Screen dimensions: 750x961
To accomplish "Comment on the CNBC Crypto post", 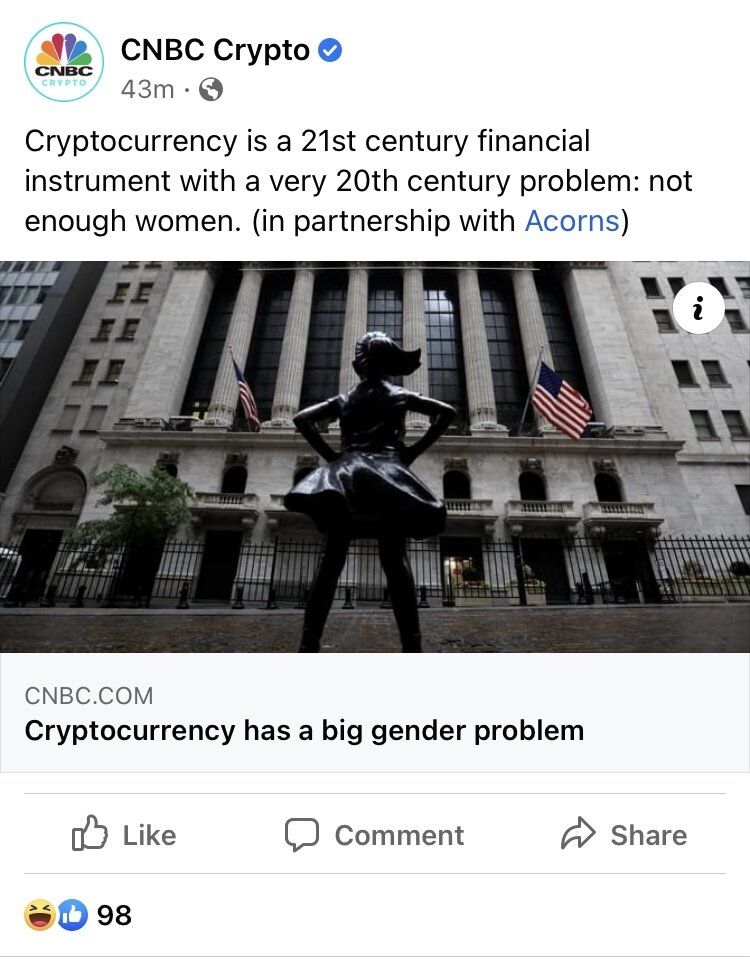I will coord(375,835).
